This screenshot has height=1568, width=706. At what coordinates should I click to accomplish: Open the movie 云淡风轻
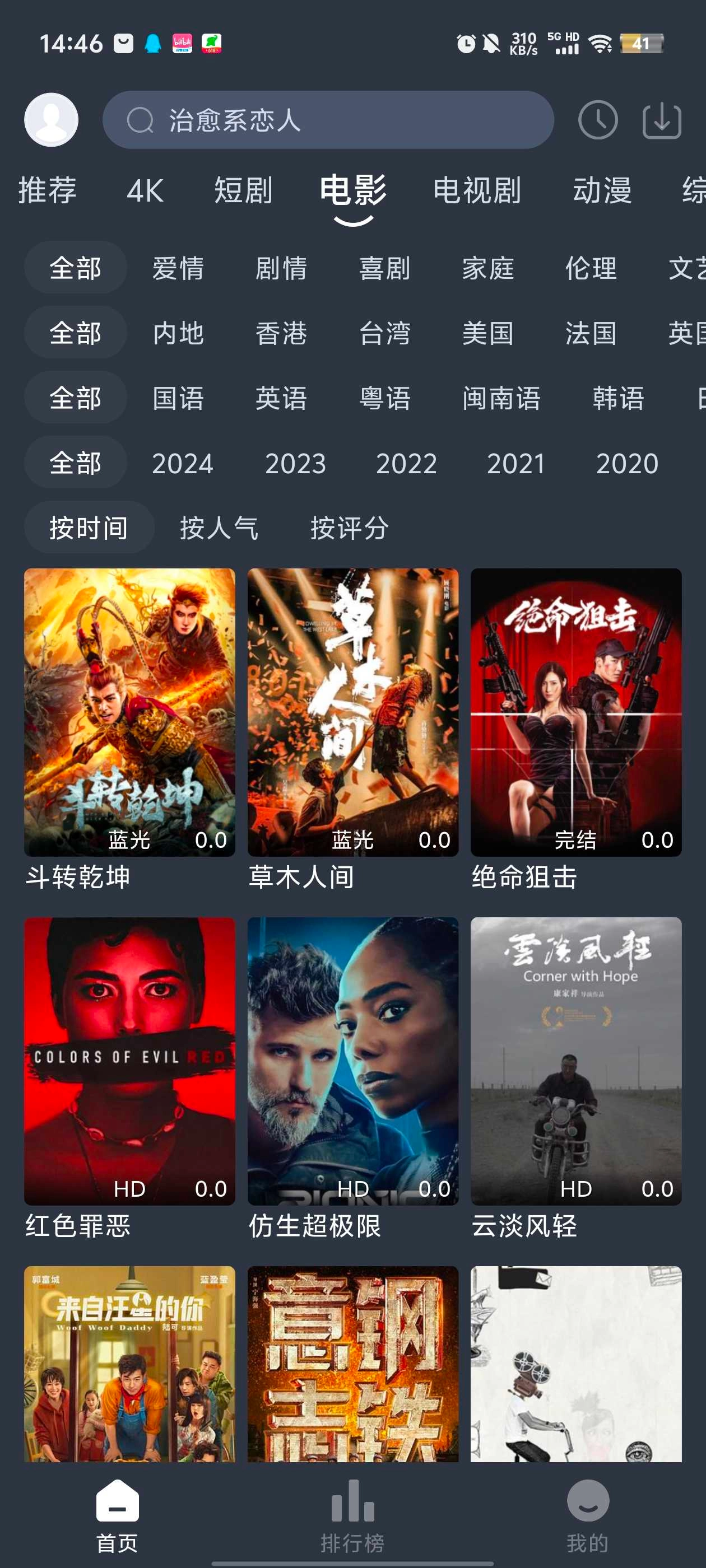pyautogui.click(x=575, y=1061)
